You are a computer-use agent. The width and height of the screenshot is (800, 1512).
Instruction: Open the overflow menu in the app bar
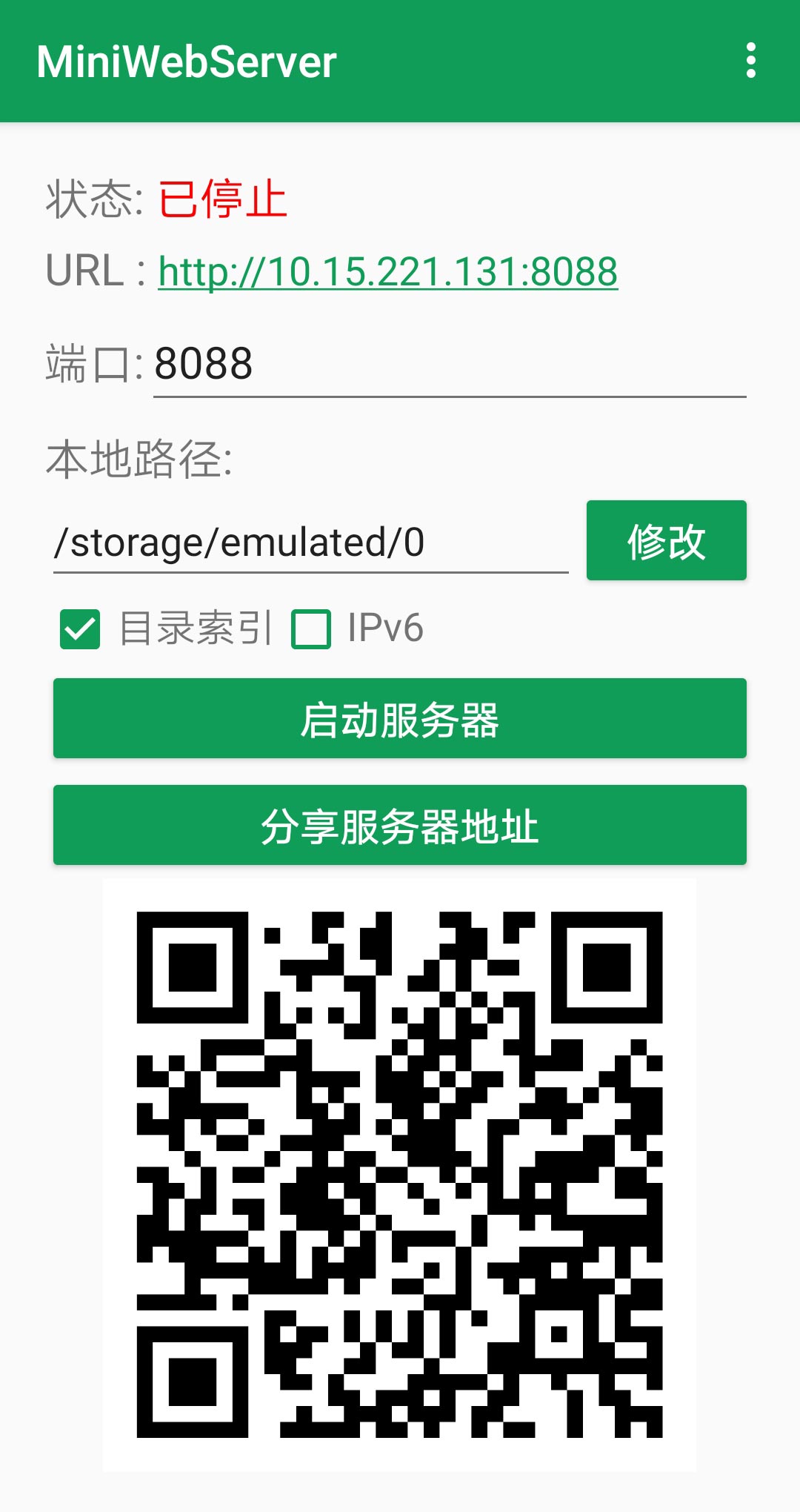tap(753, 63)
